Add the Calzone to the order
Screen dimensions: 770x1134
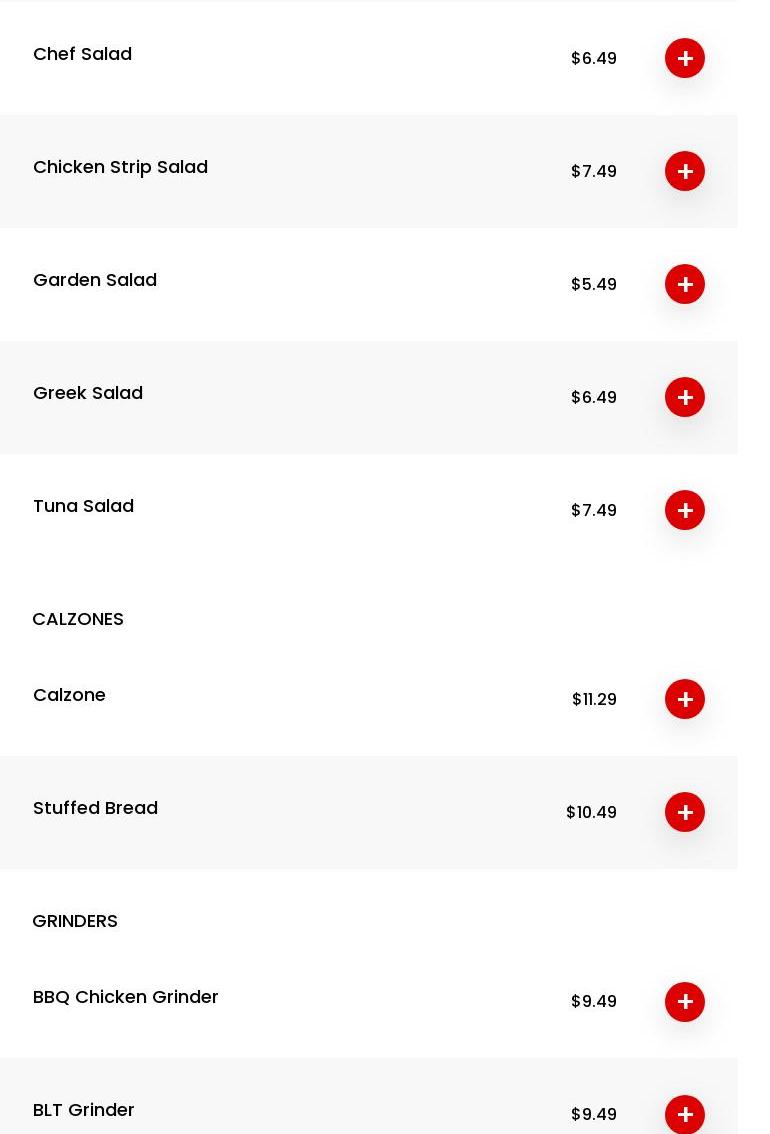coord(685,699)
